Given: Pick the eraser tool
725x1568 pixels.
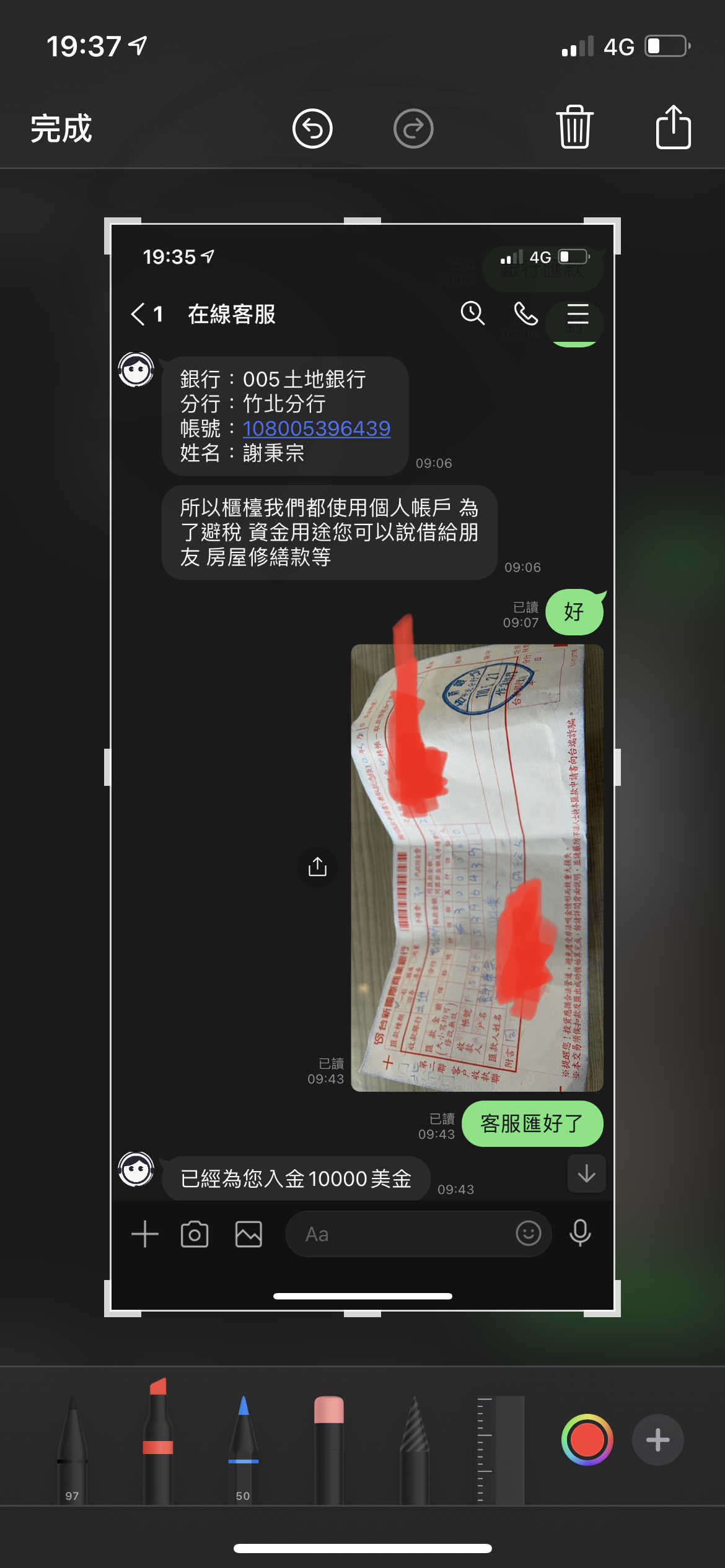Looking at the screenshot, I should (x=329, y=1449).
